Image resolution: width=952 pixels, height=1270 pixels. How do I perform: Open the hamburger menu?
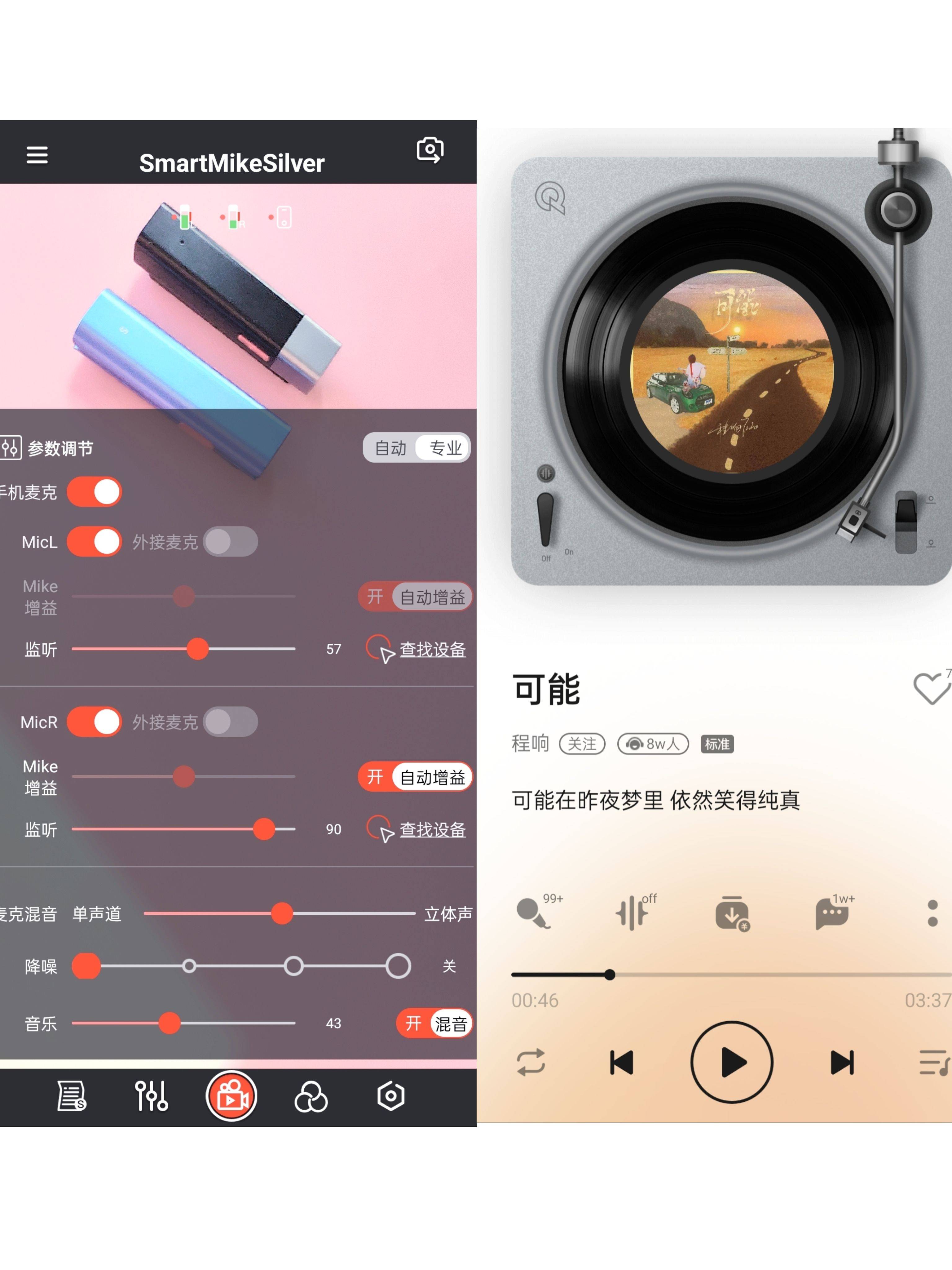(37, 155)
